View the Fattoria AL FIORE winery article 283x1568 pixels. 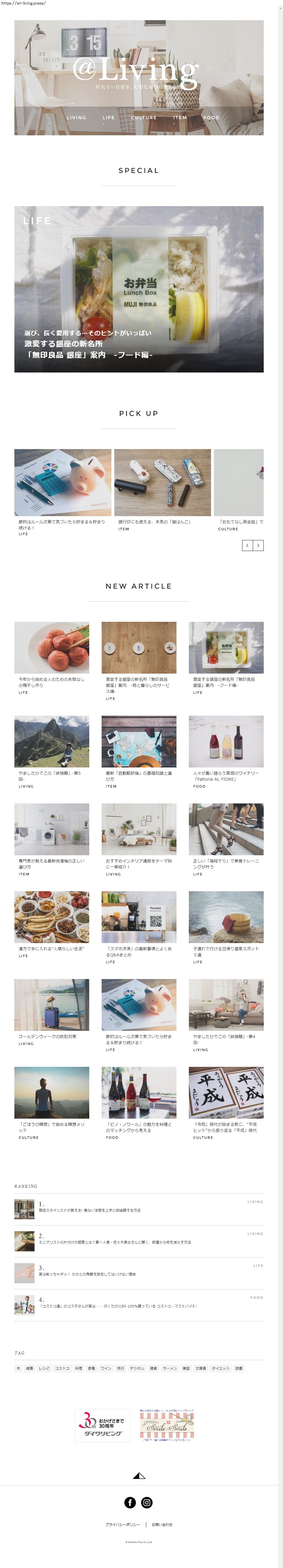point(226,741)
